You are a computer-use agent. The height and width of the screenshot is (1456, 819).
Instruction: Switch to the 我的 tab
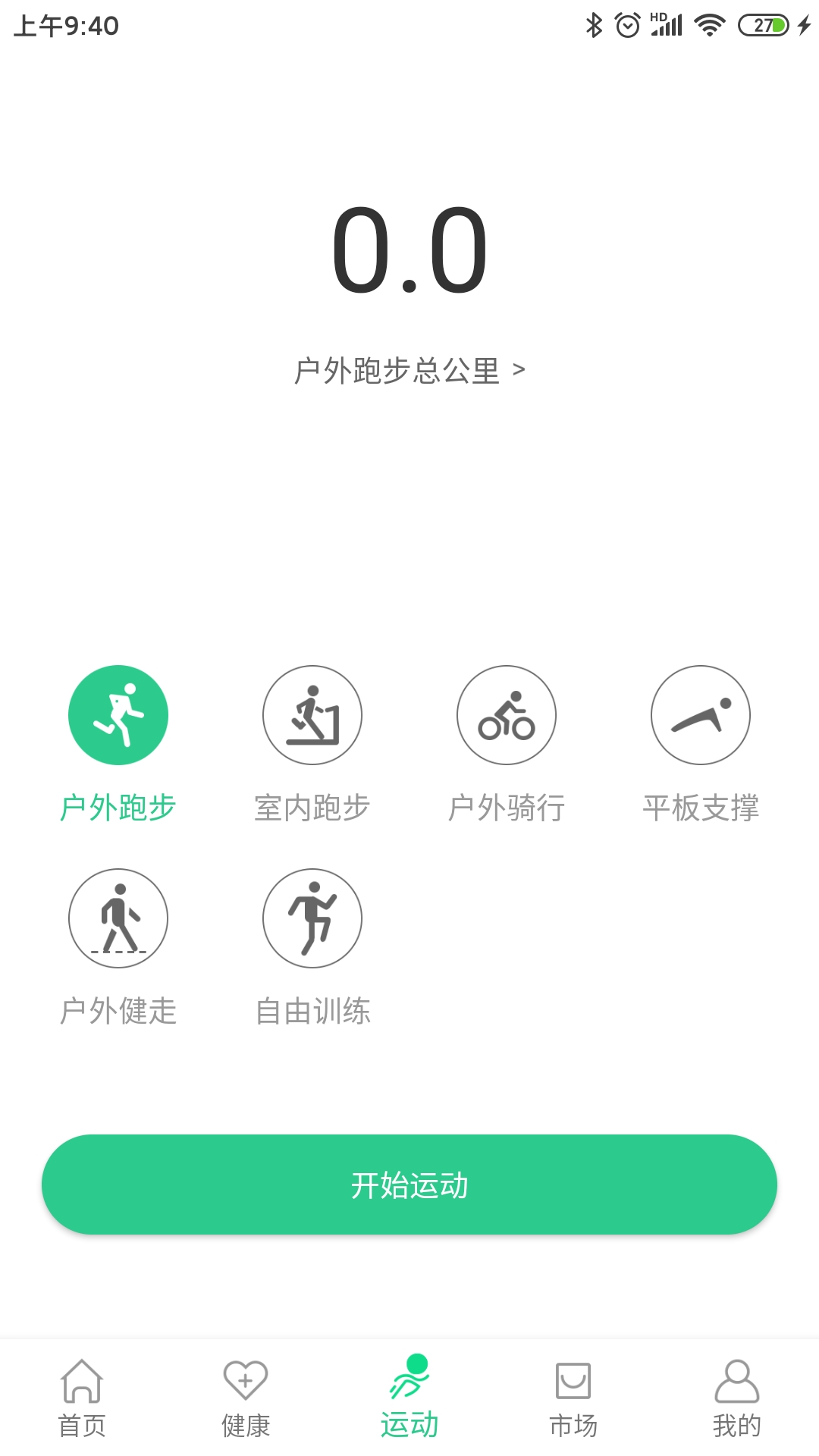pos(737,1398)
